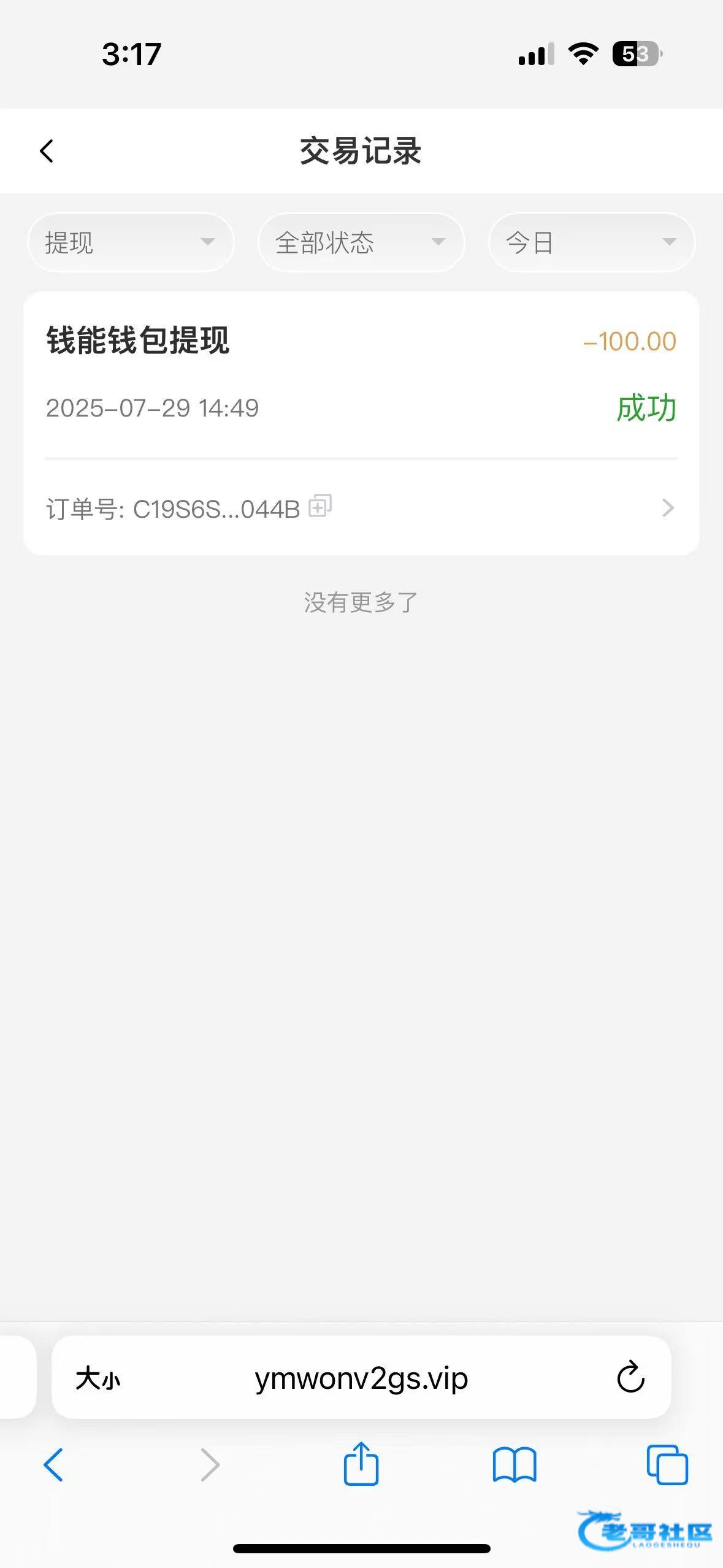Tap the ymwonv2gs.vip address bar

pyautogui.click(x=361, y=1378)
